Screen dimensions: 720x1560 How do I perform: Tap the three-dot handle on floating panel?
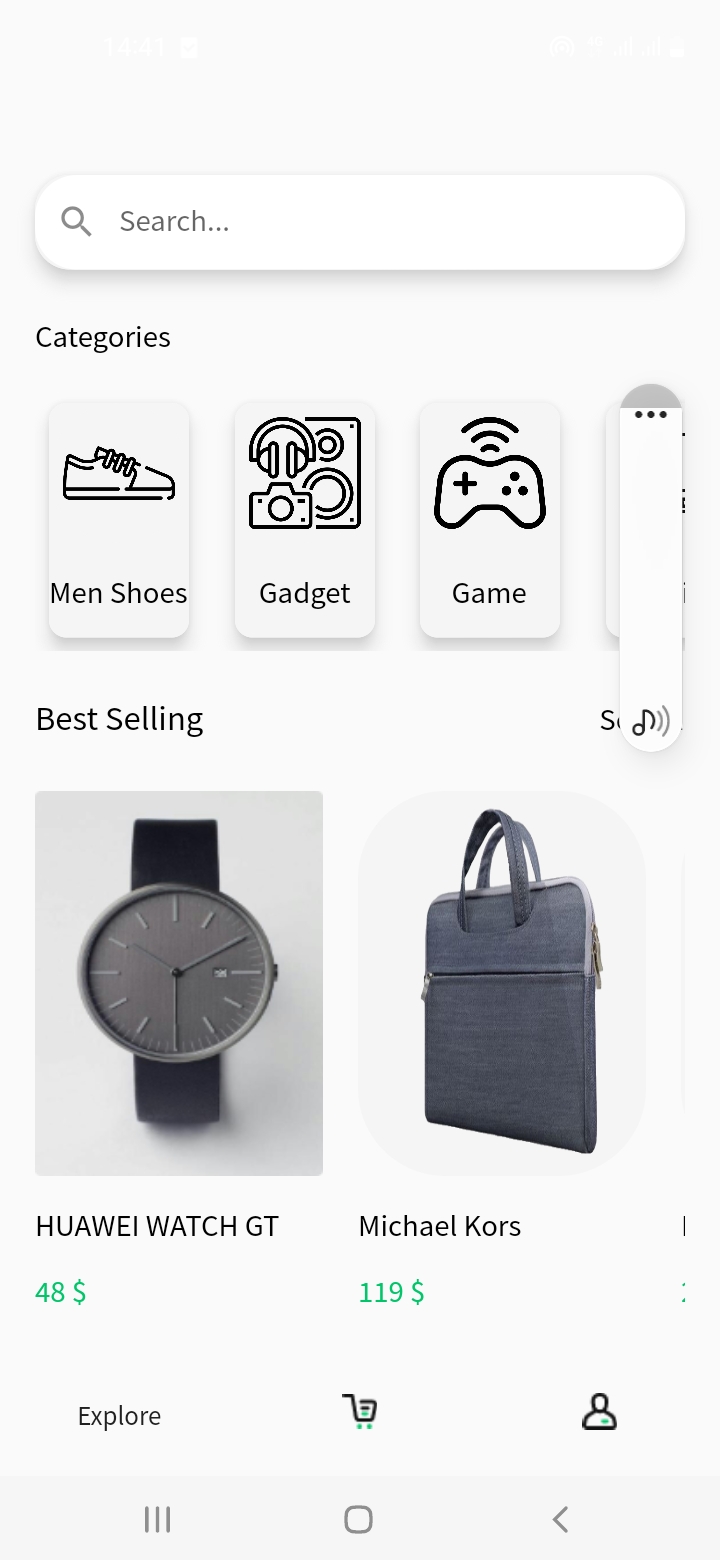[651, 415]
